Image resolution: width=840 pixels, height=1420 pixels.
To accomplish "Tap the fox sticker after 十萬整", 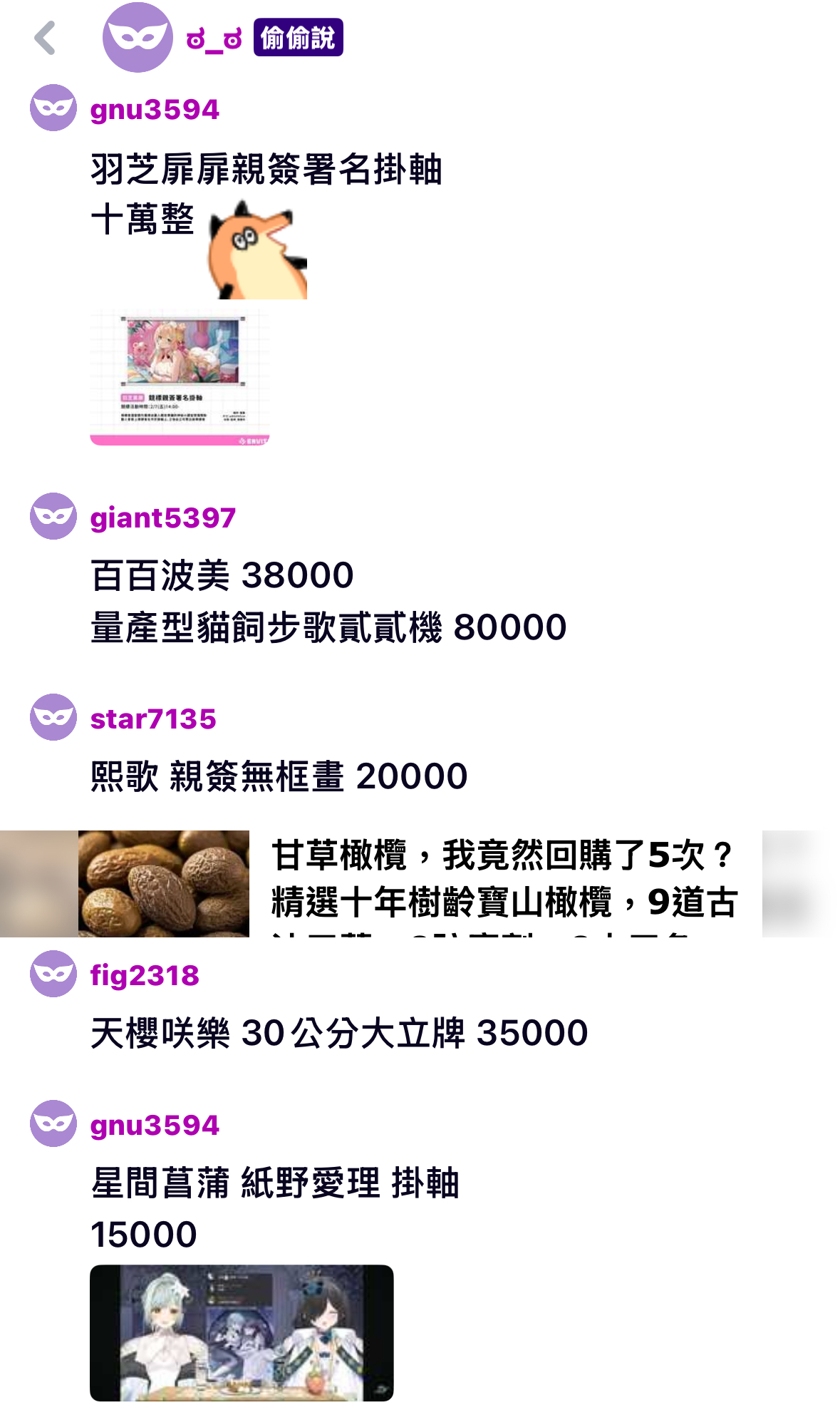I will [257, 249].
